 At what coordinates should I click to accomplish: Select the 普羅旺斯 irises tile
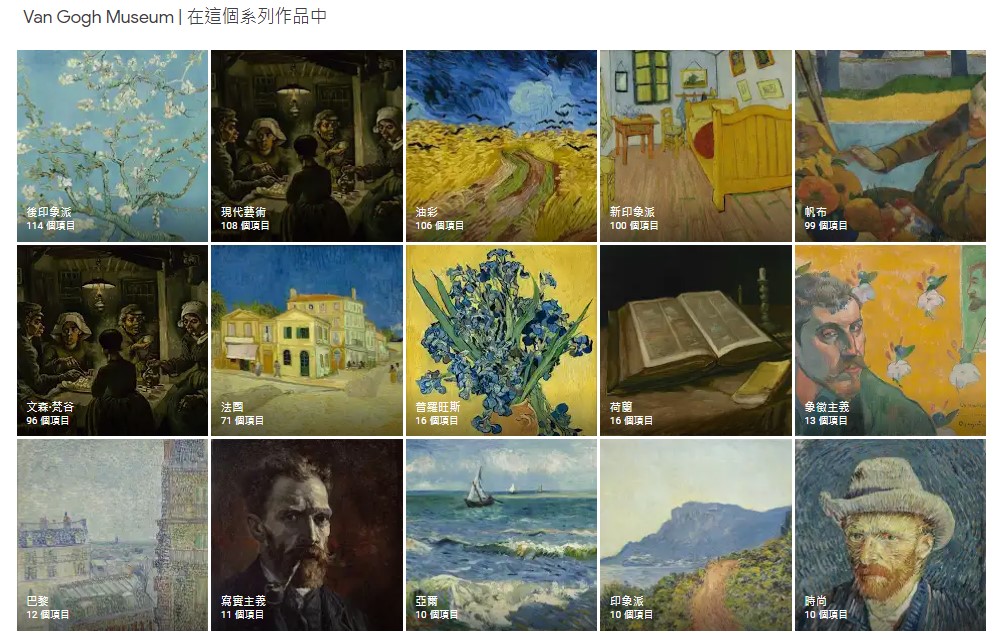tap(501, 340)
